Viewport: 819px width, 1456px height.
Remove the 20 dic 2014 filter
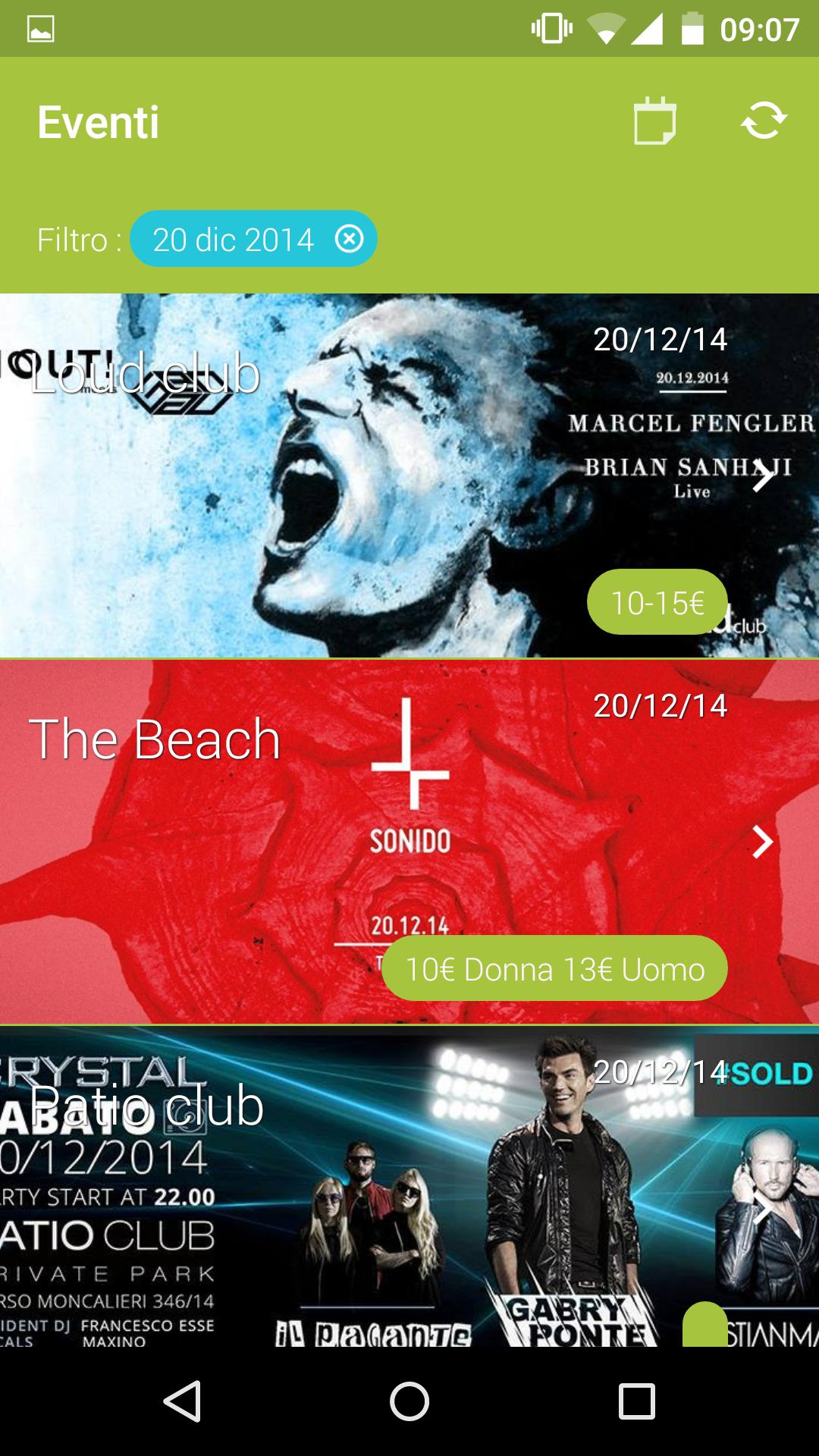click(x=350, y=240)
